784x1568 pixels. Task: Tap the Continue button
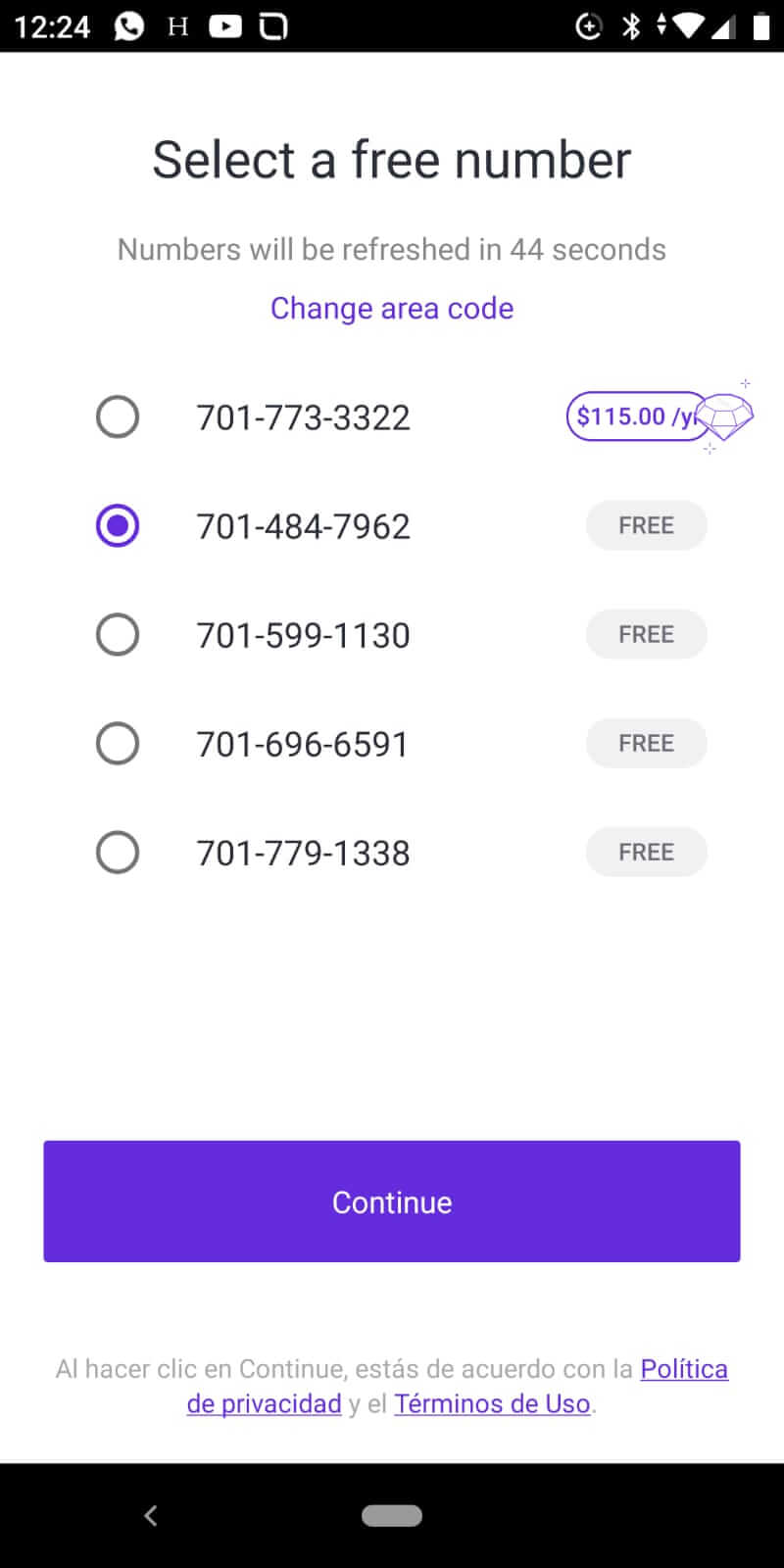pyautogui.click(x=392, y=1201)
